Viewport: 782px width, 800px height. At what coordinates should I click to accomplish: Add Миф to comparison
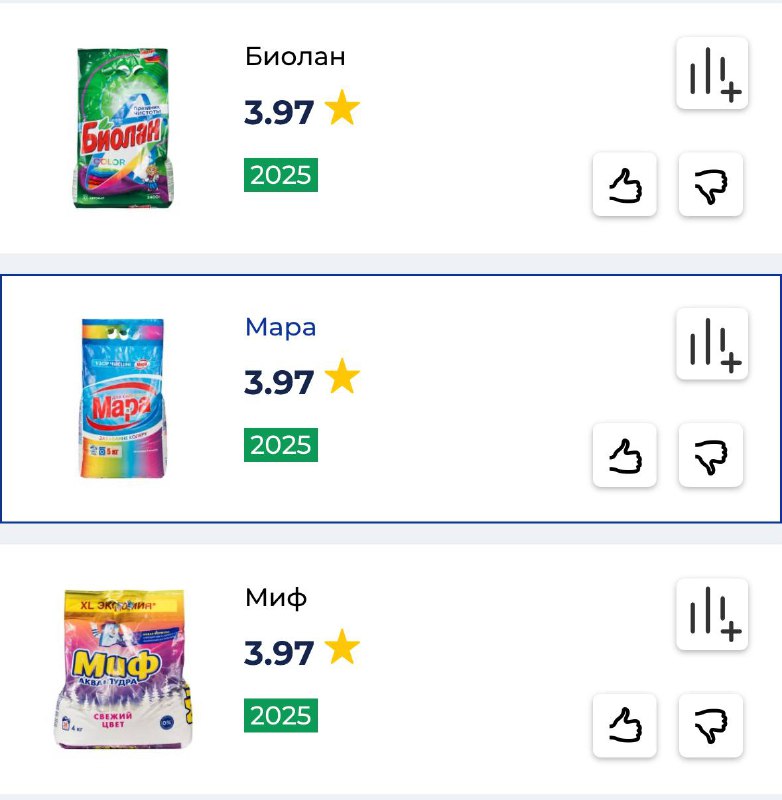712,614
